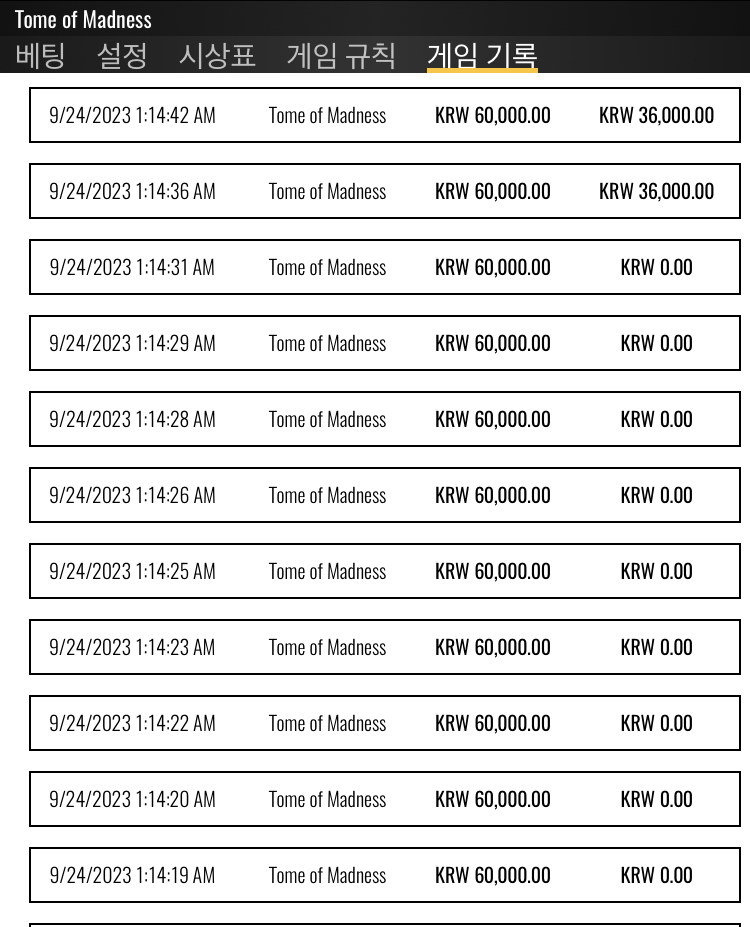Tap the 1:14:25 AM history entry
The height and width of the screenshot is (927, 750).
click(385, 571)
